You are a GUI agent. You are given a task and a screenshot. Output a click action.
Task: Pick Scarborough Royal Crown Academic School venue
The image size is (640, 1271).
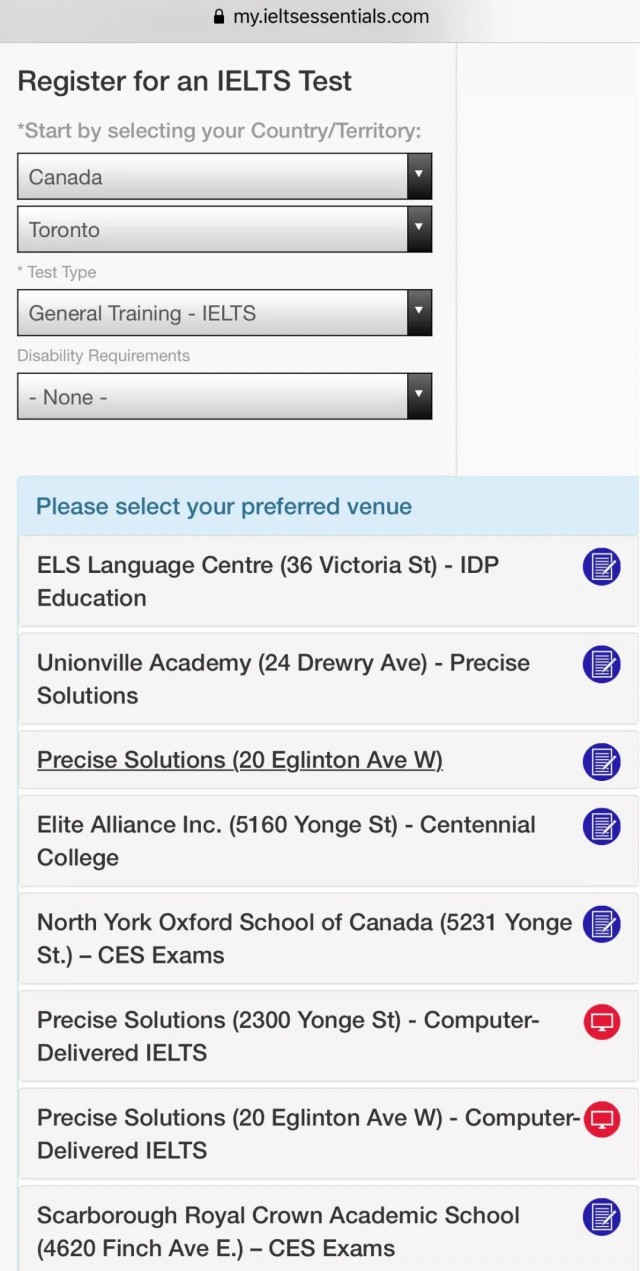pyautogui.click(x=328, y=1229)
